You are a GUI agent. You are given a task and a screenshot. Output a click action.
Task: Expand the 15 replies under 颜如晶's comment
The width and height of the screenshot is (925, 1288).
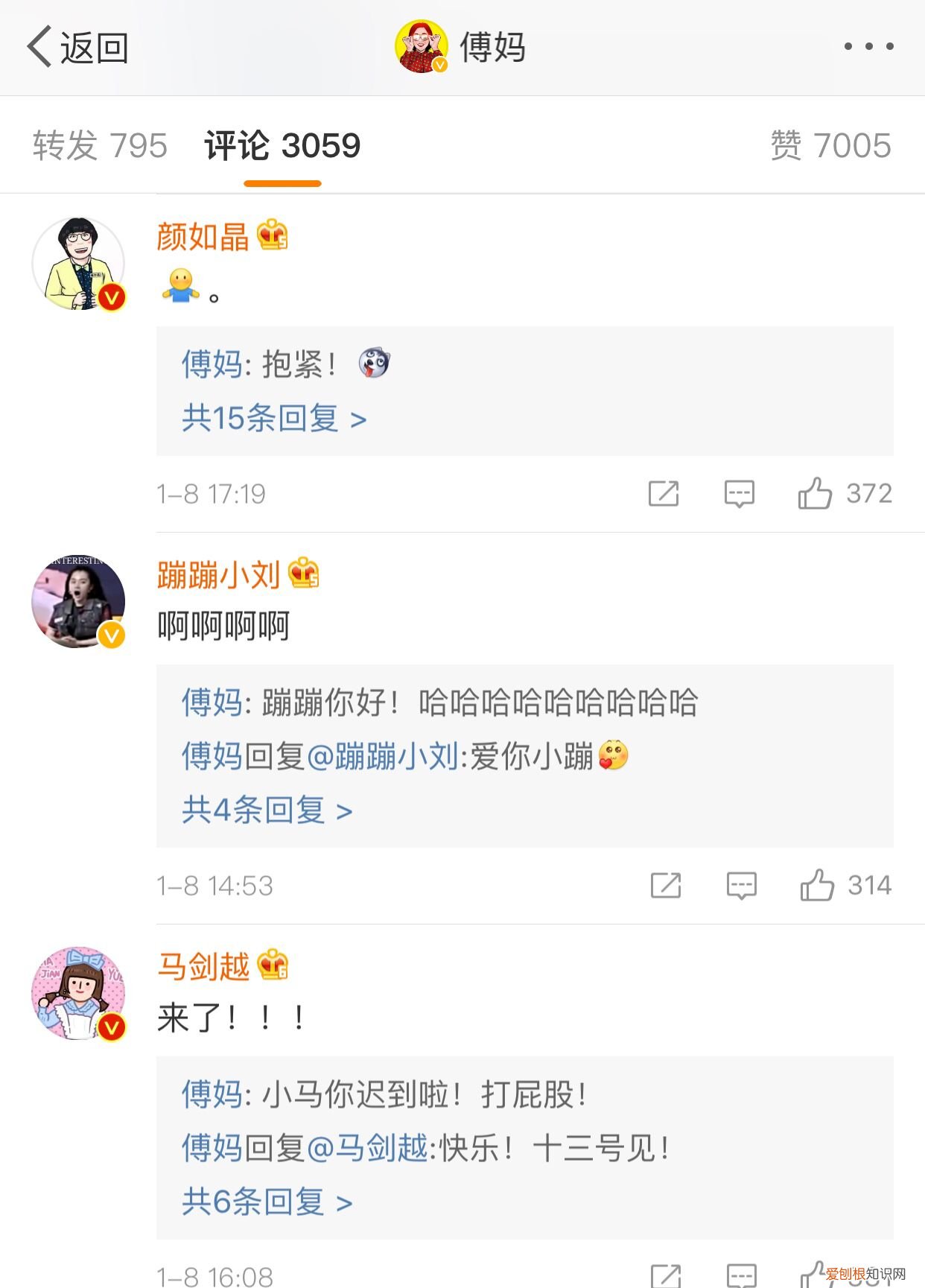[273, 419]
